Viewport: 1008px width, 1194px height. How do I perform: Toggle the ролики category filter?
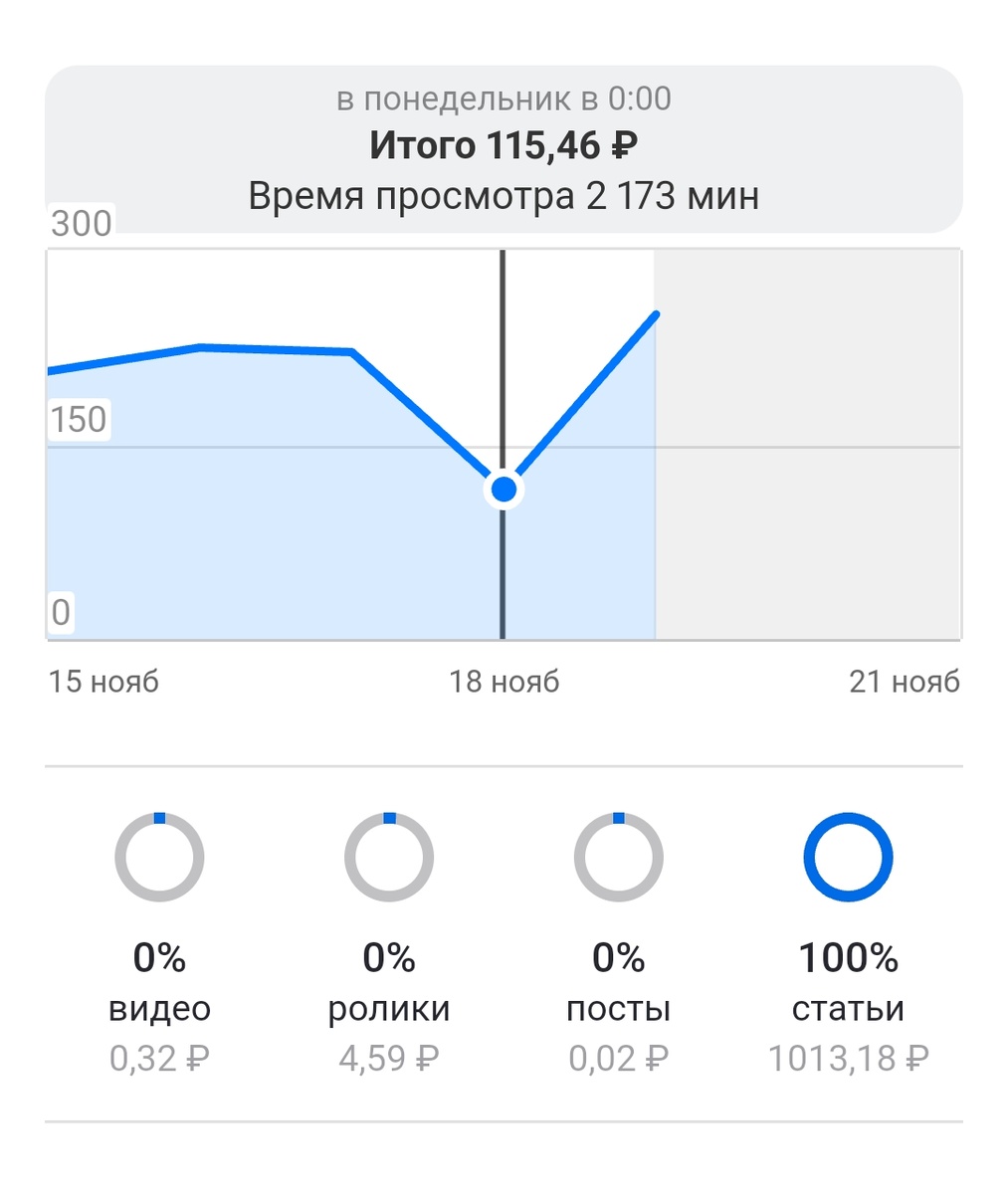pyautogui.click(x=389, y=1007)
